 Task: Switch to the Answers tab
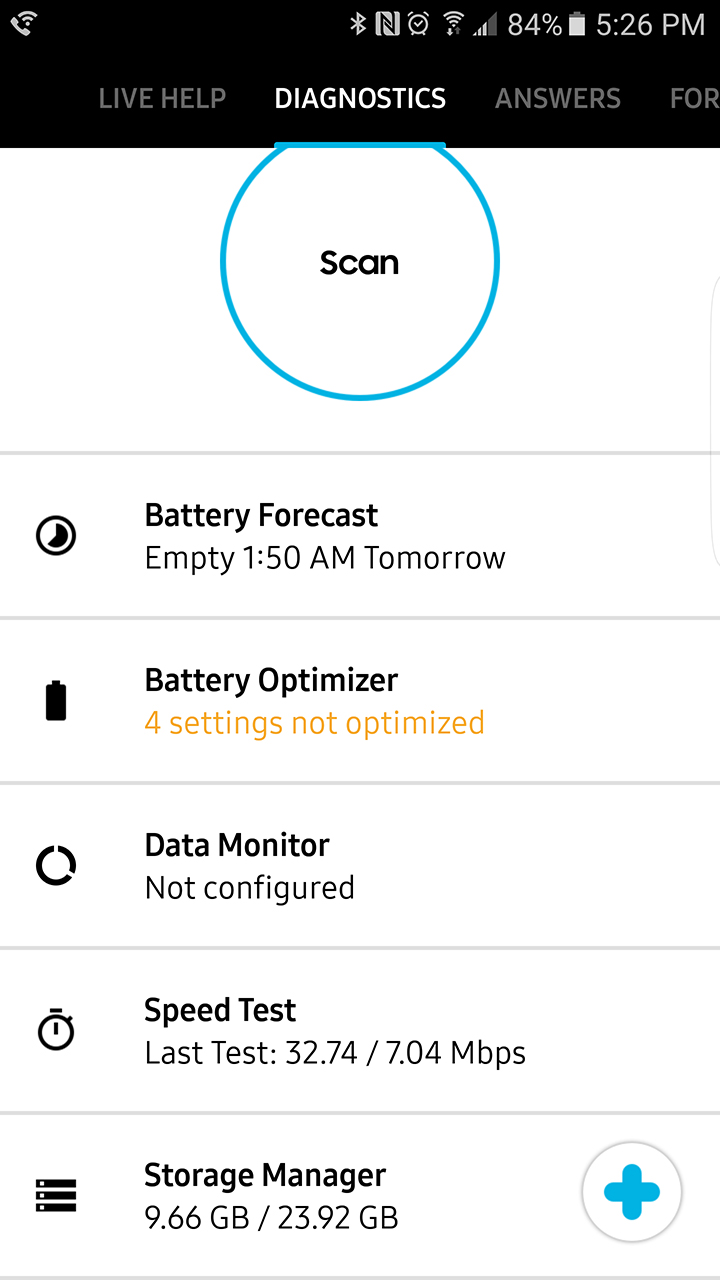(557, 99)
